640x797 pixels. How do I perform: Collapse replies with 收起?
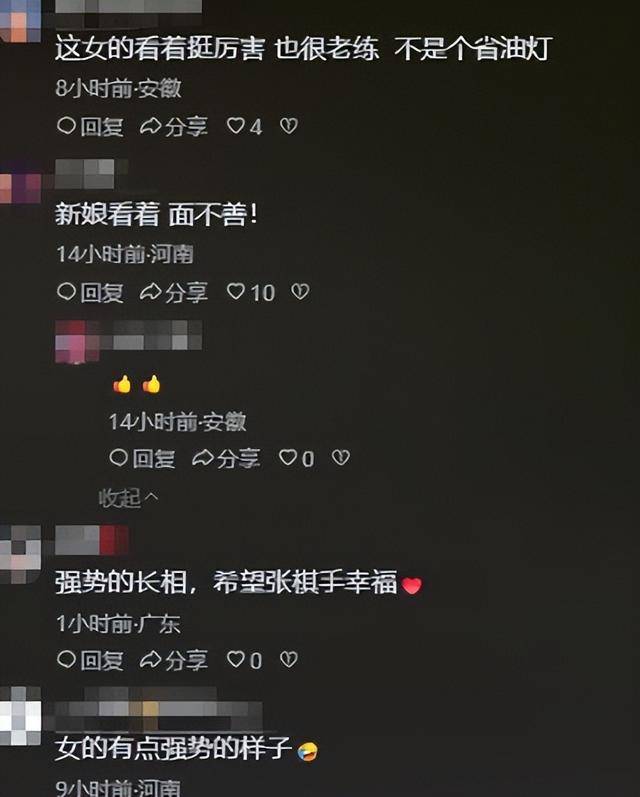coord(127,497)
